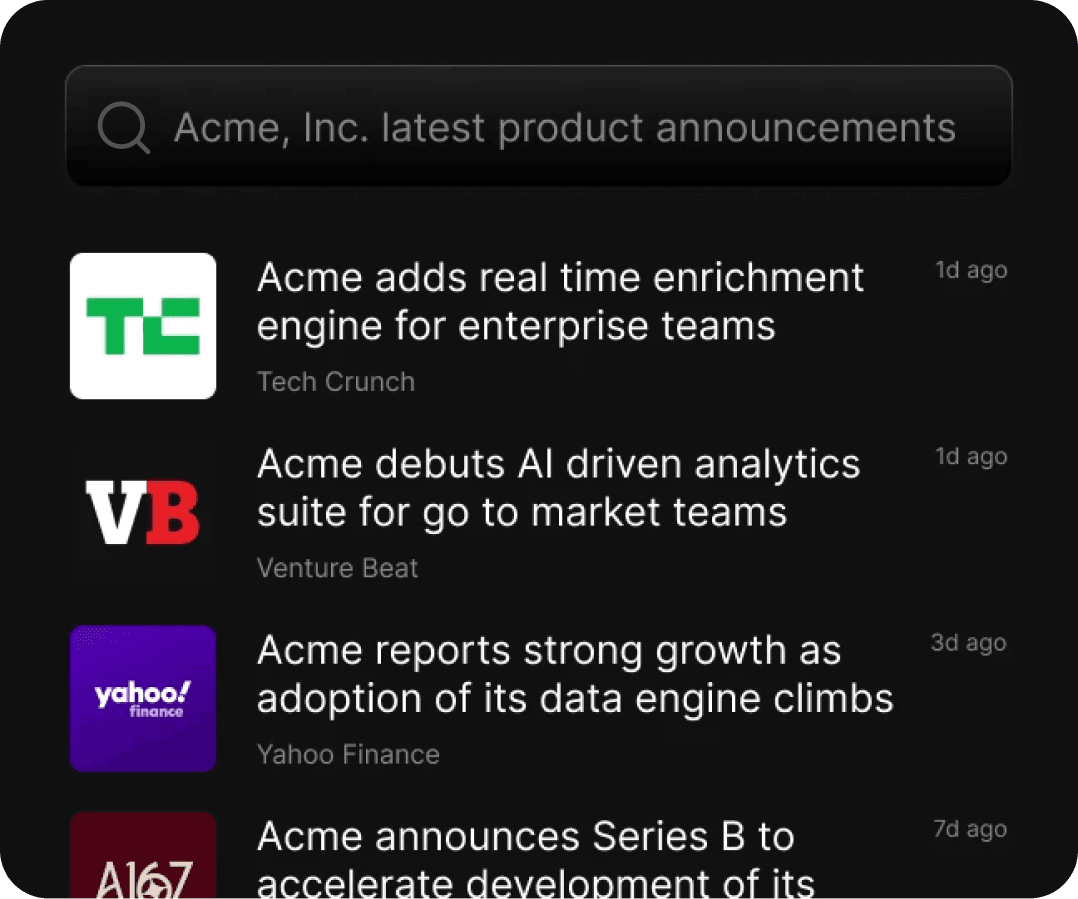Open the Tech Crunch article on enrichment engine

pos(538,326)
